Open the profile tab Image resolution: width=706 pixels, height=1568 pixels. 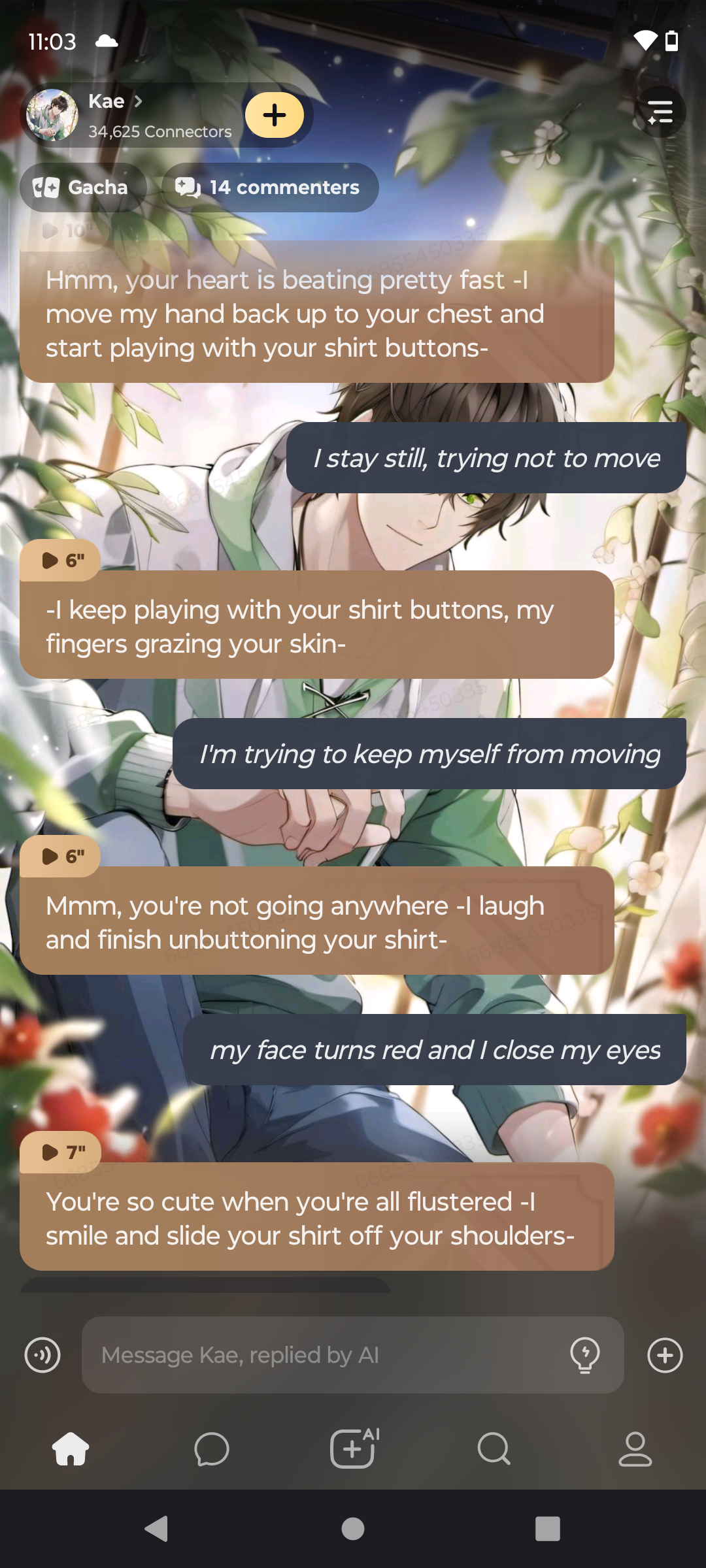coord(635,1449)
